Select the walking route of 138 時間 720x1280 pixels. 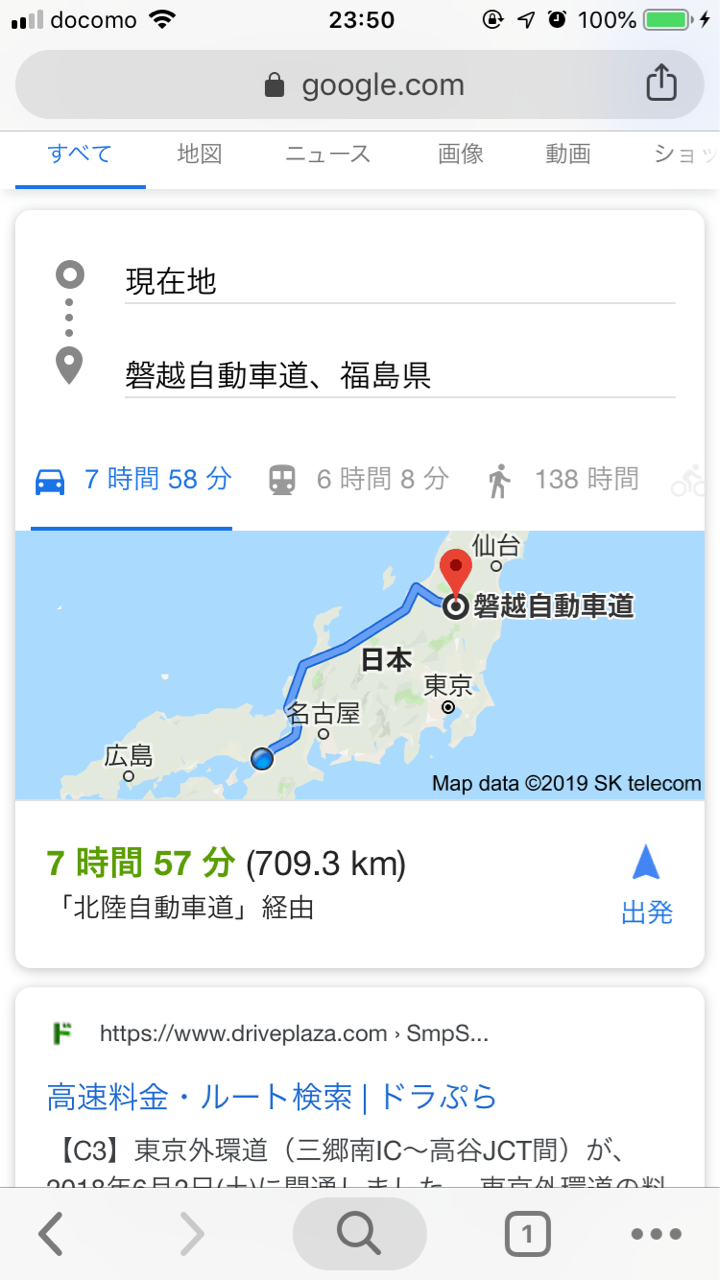[x=563, y=480]
